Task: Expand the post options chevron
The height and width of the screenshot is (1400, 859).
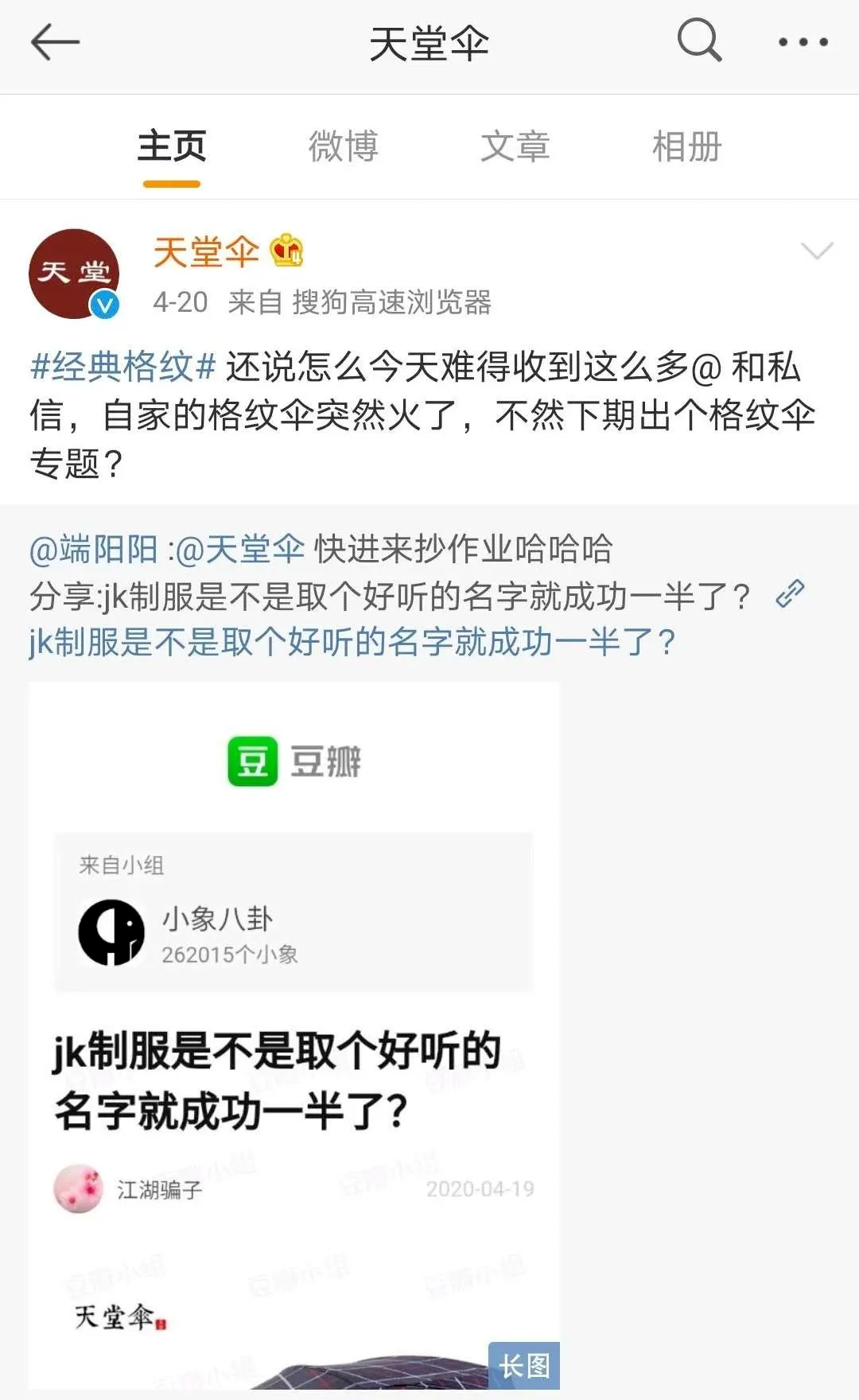Action: [817, 251]
